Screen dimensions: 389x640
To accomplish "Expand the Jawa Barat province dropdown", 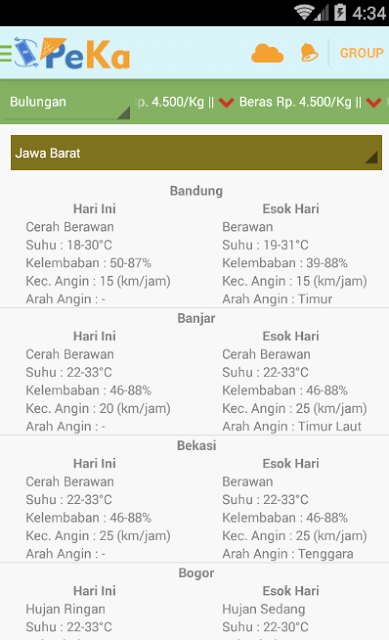I will tap(196, 153).
